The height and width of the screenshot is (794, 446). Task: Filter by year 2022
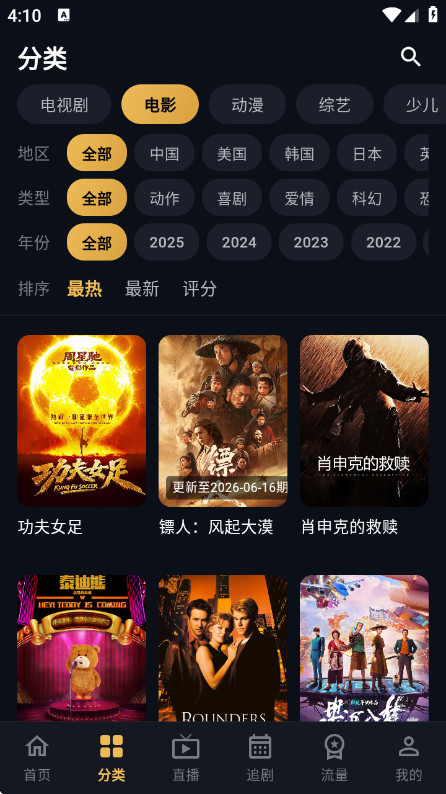[383, 242]
